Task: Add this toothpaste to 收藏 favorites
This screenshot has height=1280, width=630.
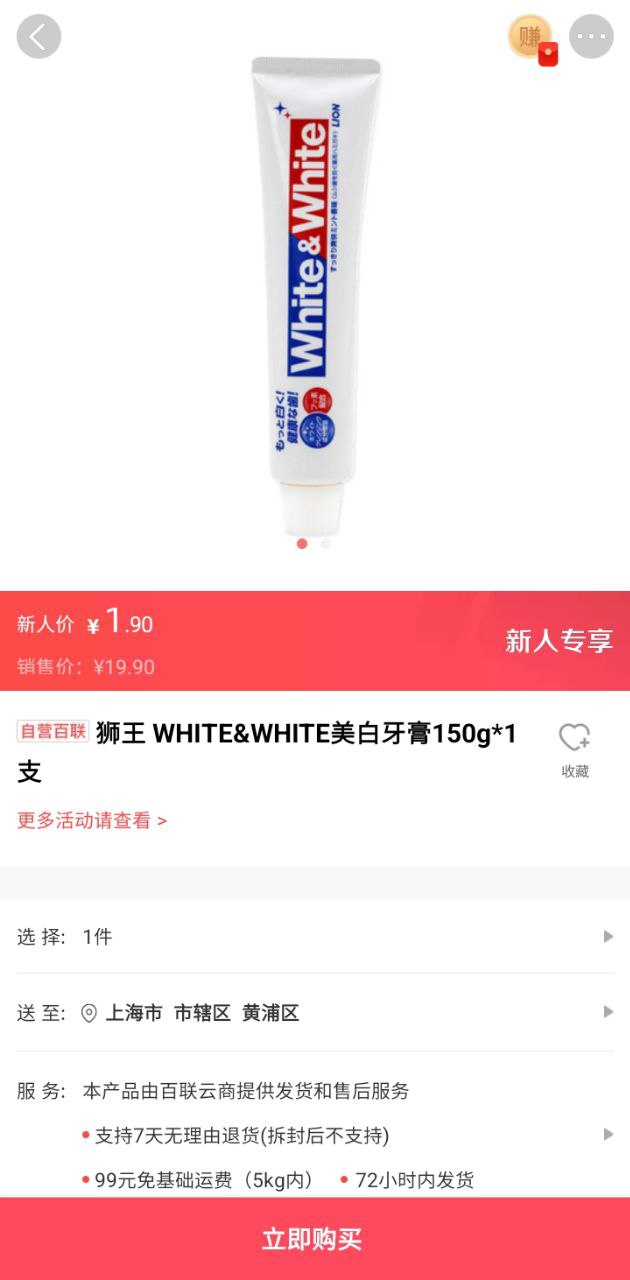Action: coord(574,749)
